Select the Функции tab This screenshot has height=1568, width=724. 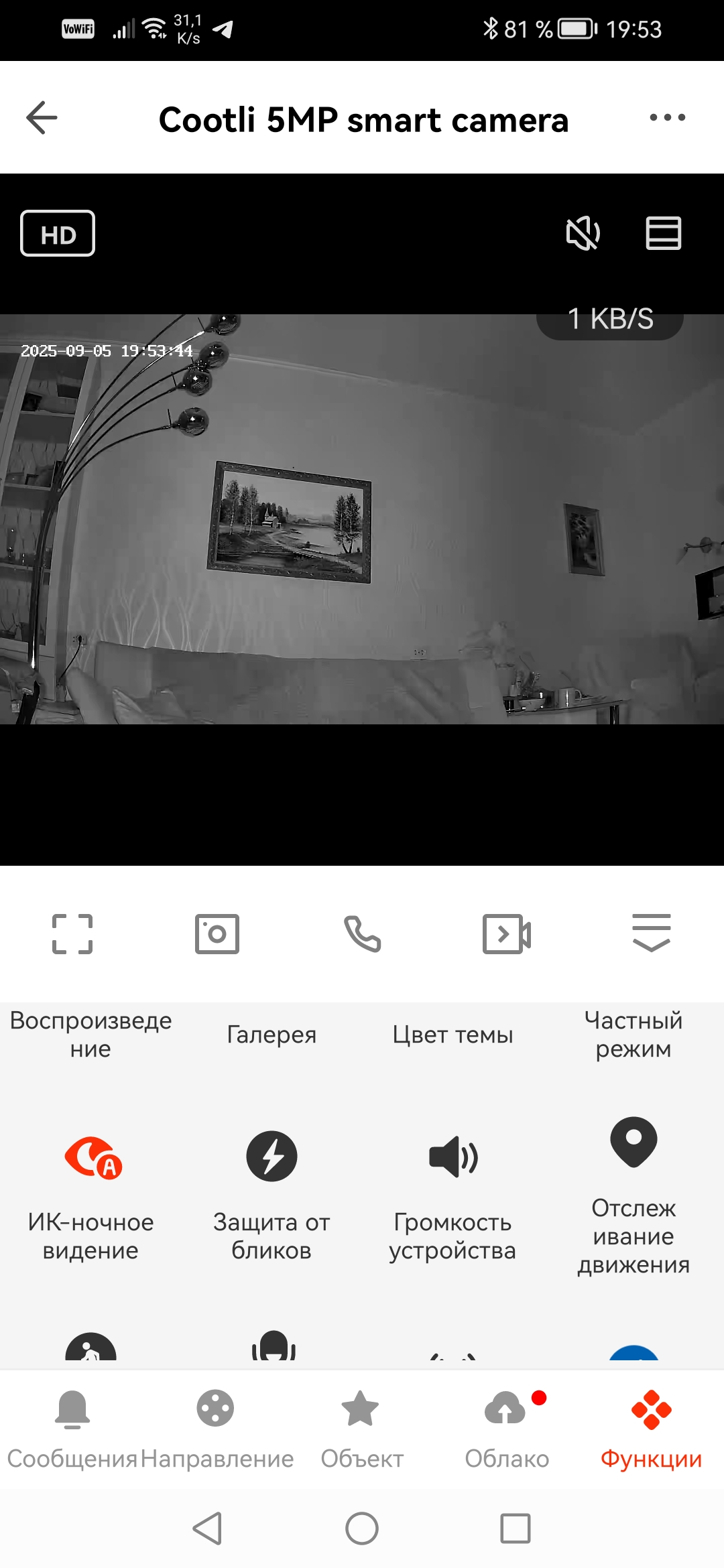pyautogui.click(x=651, y=1429)
